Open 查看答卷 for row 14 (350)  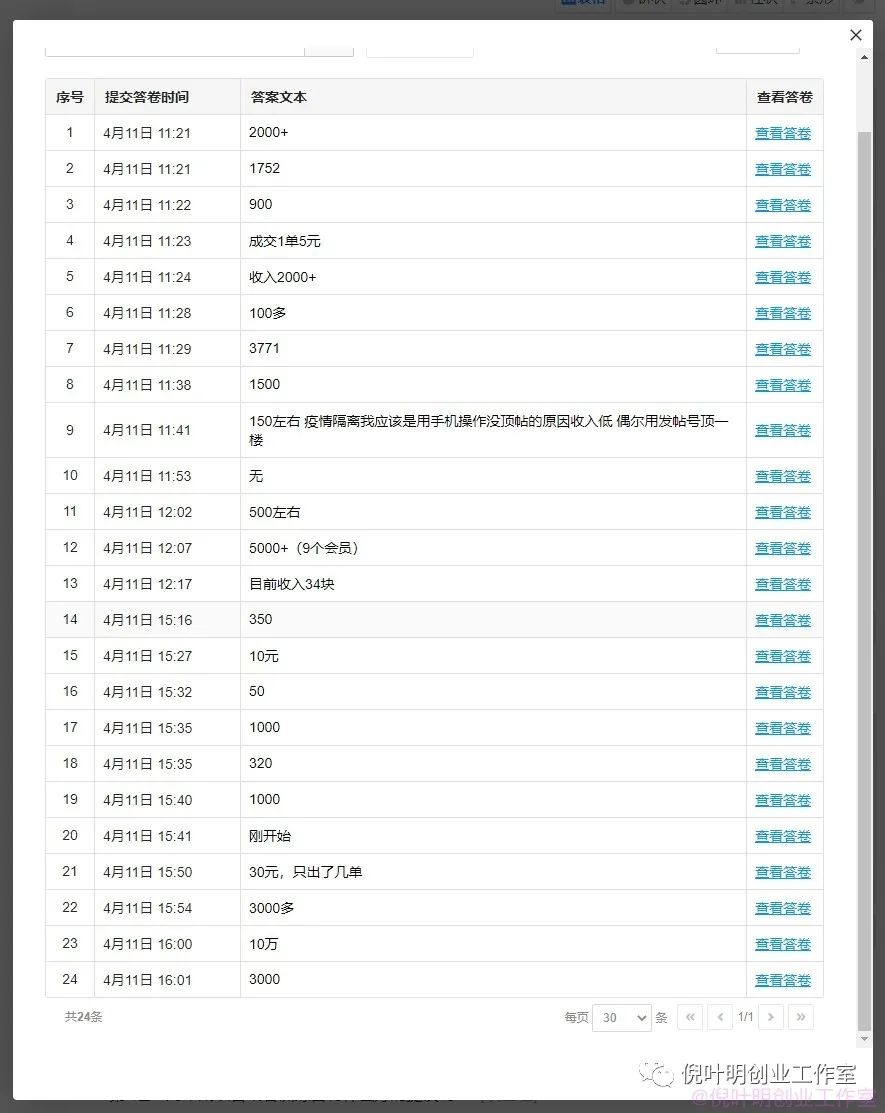783,620
